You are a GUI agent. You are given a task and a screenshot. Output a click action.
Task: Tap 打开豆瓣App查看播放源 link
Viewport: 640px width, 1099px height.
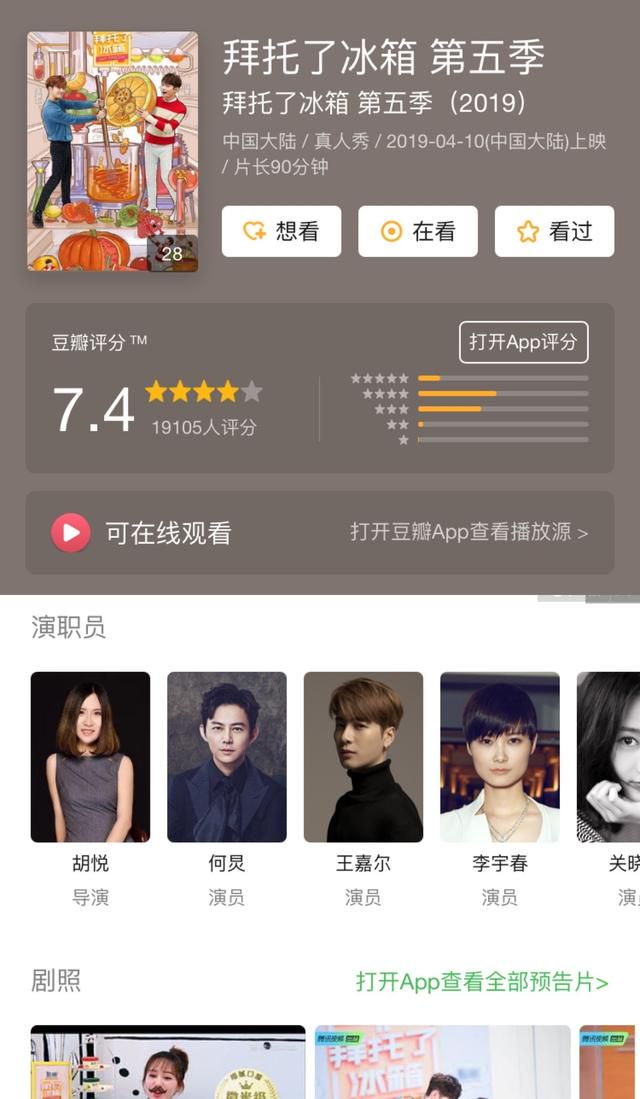pyautogui.click(x=468, y=532)
